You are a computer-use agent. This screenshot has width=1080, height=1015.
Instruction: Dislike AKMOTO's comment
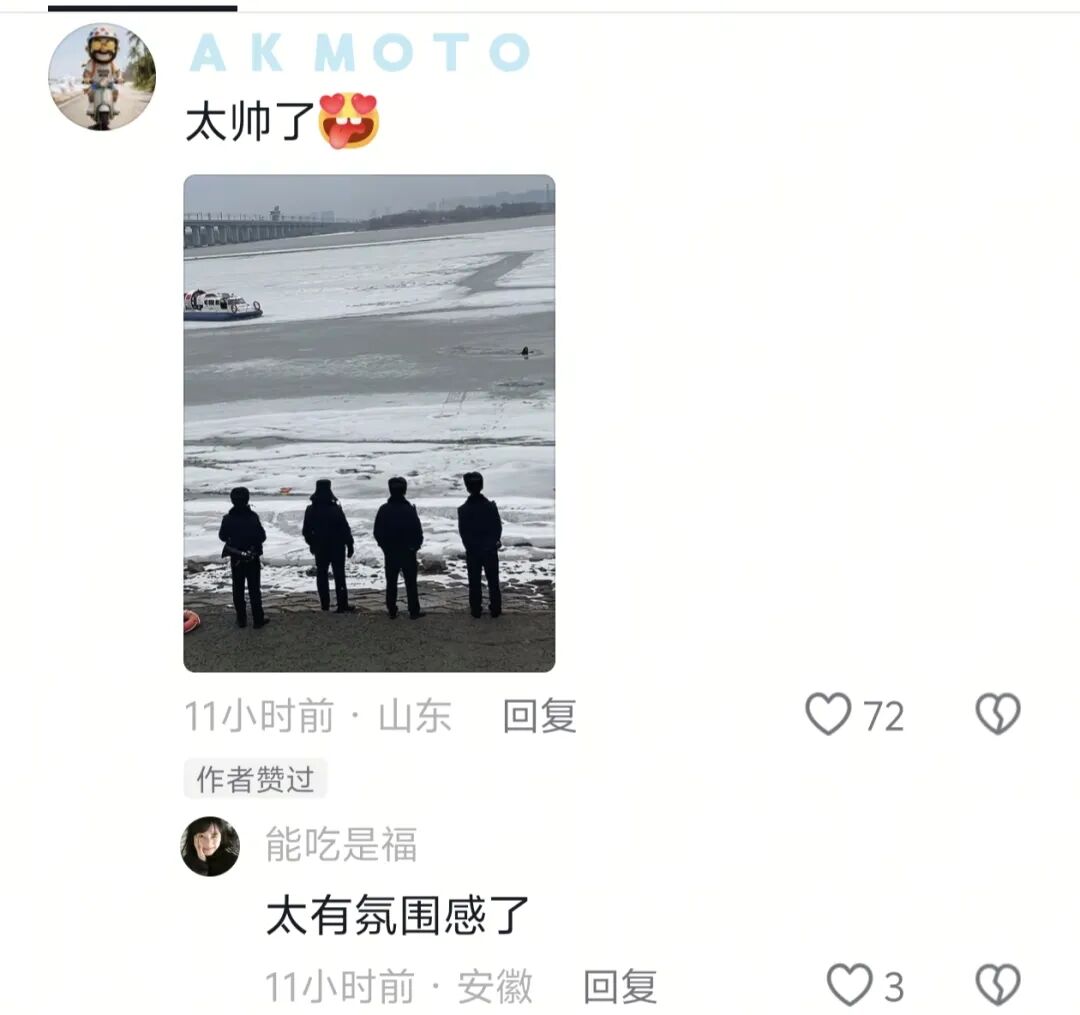[x=997, y=715]
